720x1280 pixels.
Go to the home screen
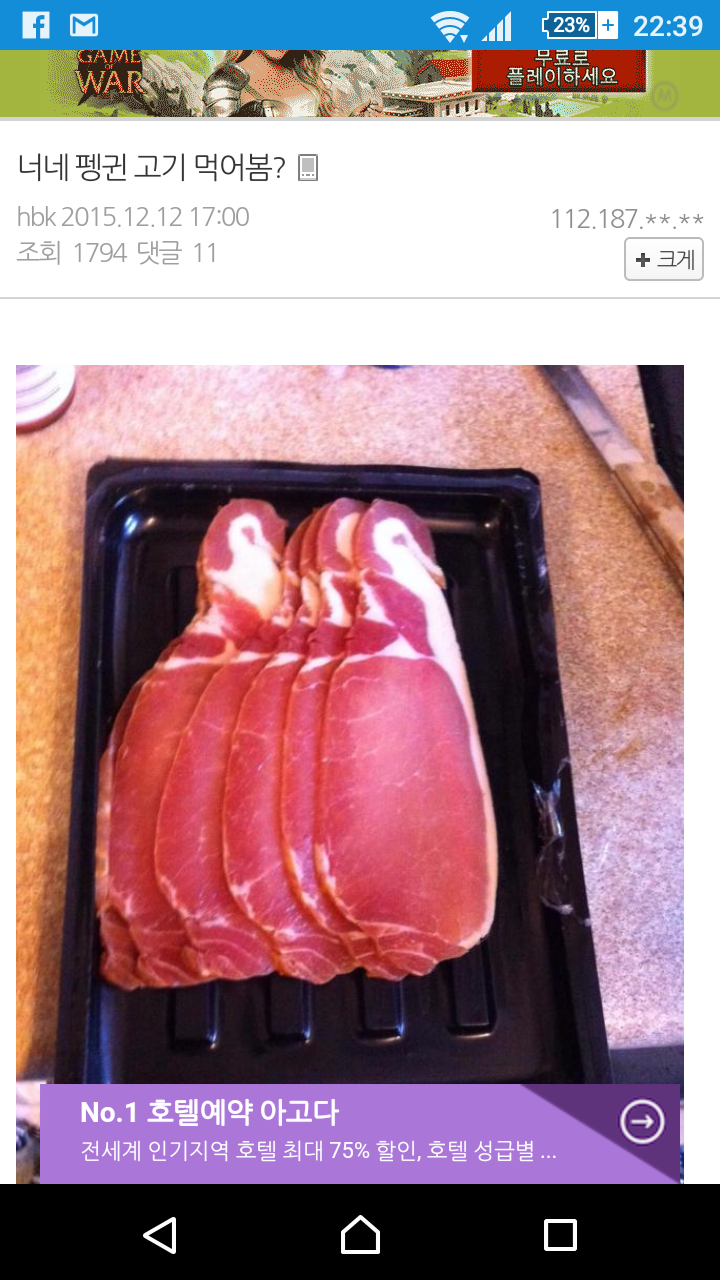[360, 1235]
